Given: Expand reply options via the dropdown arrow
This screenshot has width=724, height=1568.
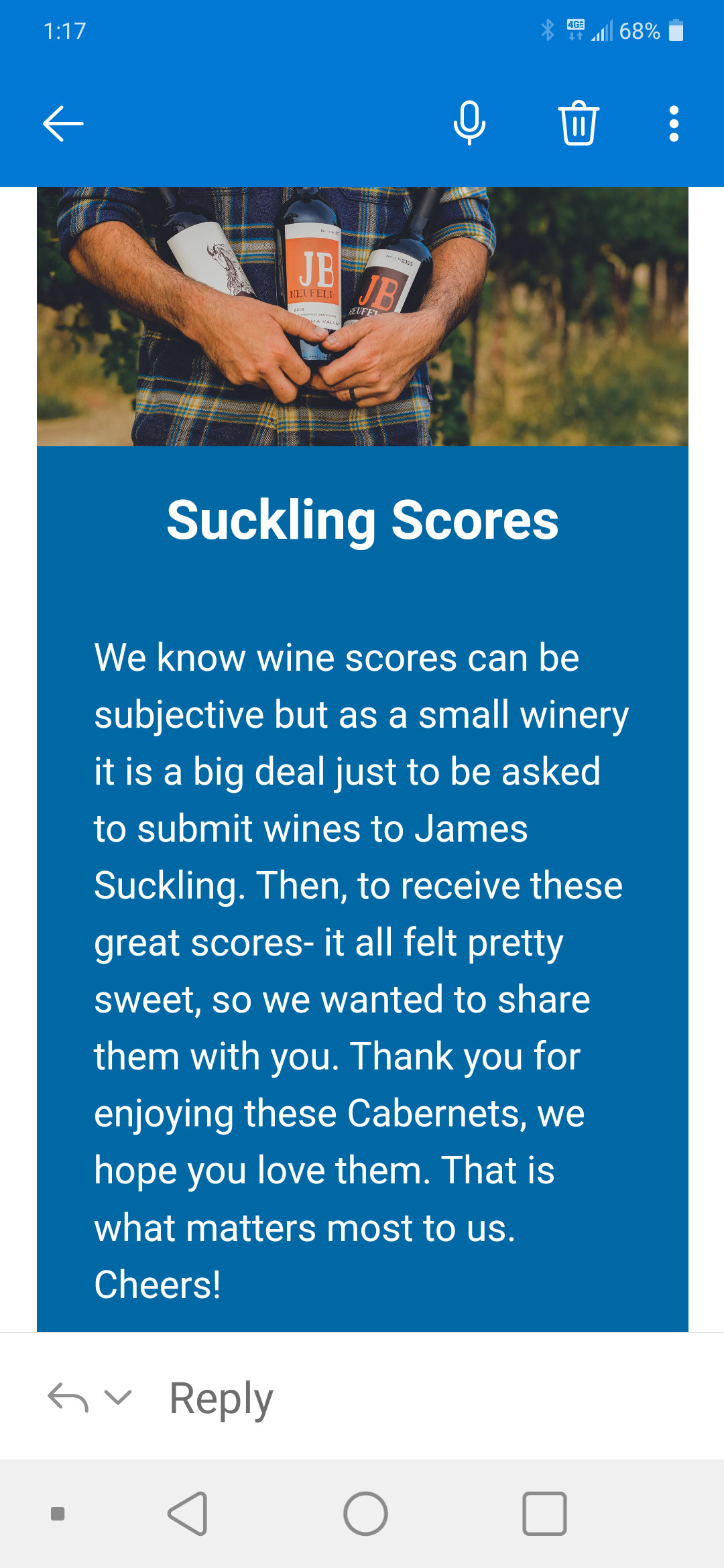Looking at the screenshot, I should (119, 1397).
